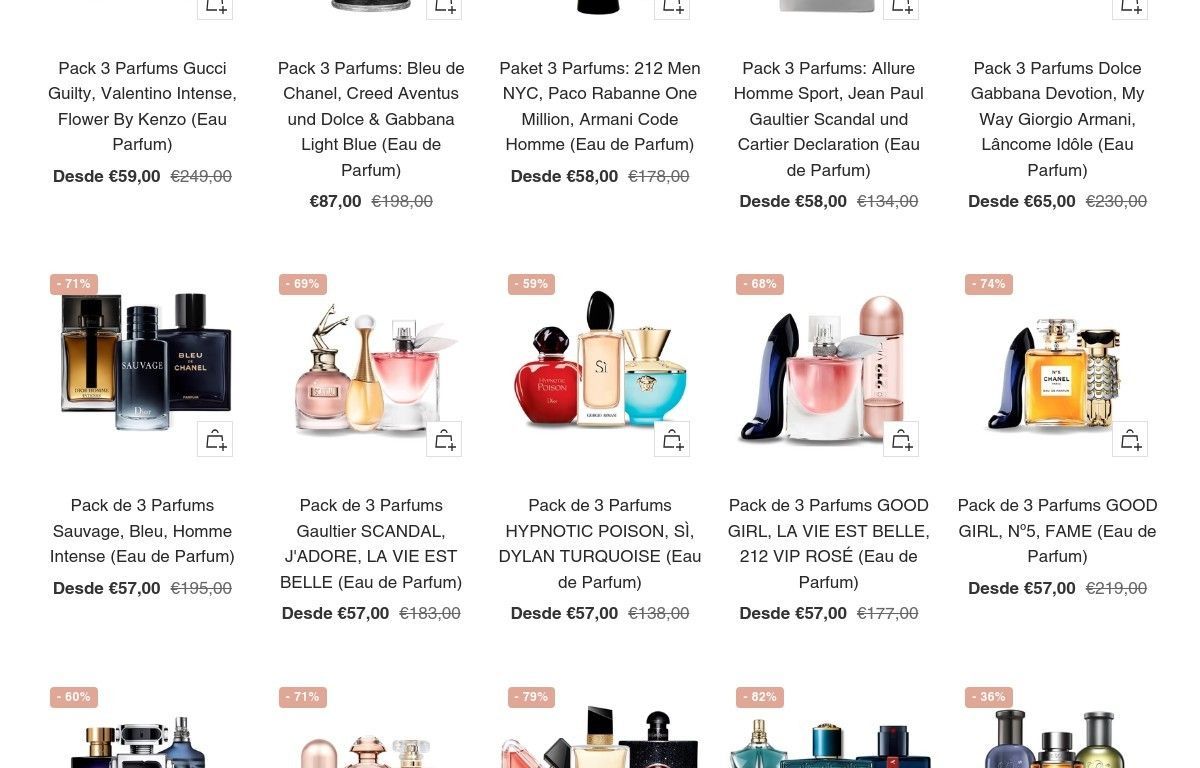View the 36% discounted perfume pack
Viewport: 1200px width, 768px height.
click(1057, 740)
